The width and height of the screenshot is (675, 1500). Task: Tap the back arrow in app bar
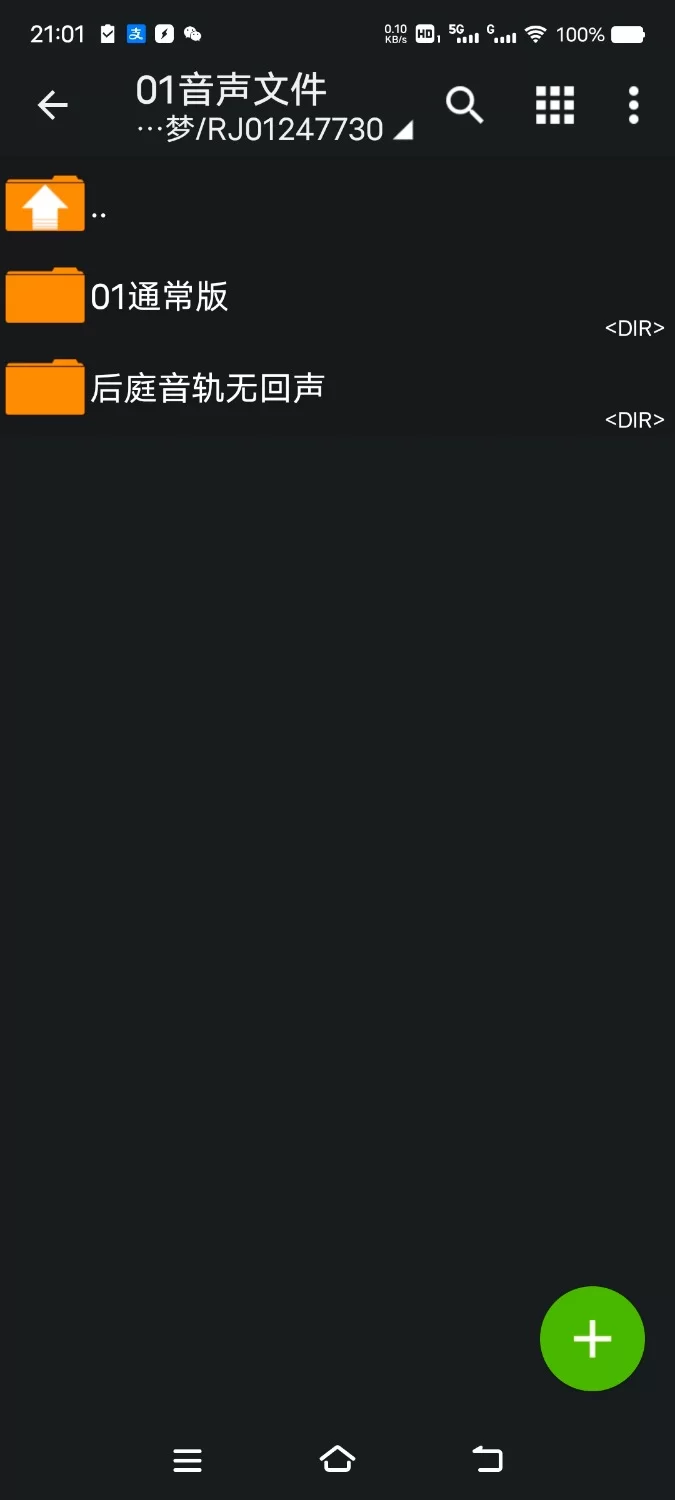pos(52,105)
